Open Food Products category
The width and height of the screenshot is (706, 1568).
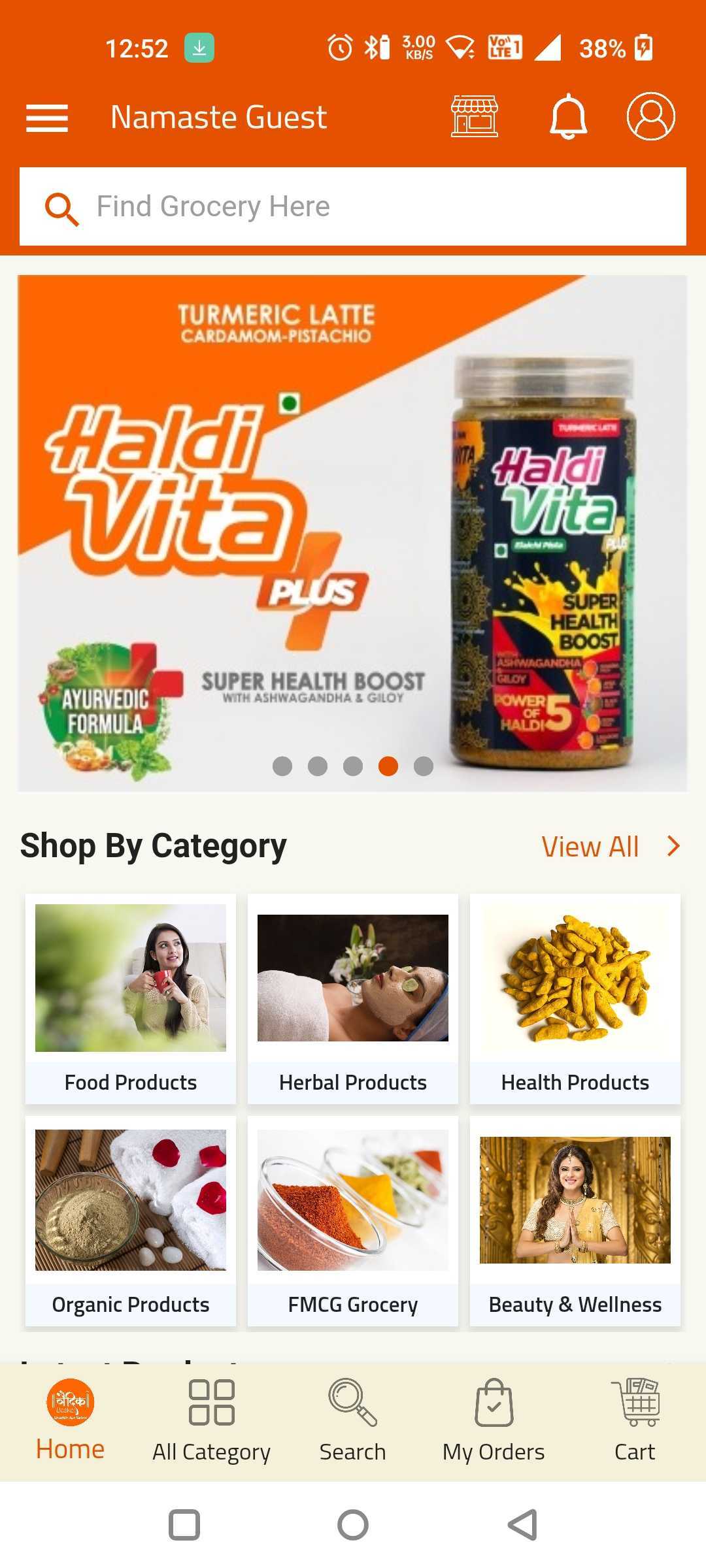coord(131,998)
